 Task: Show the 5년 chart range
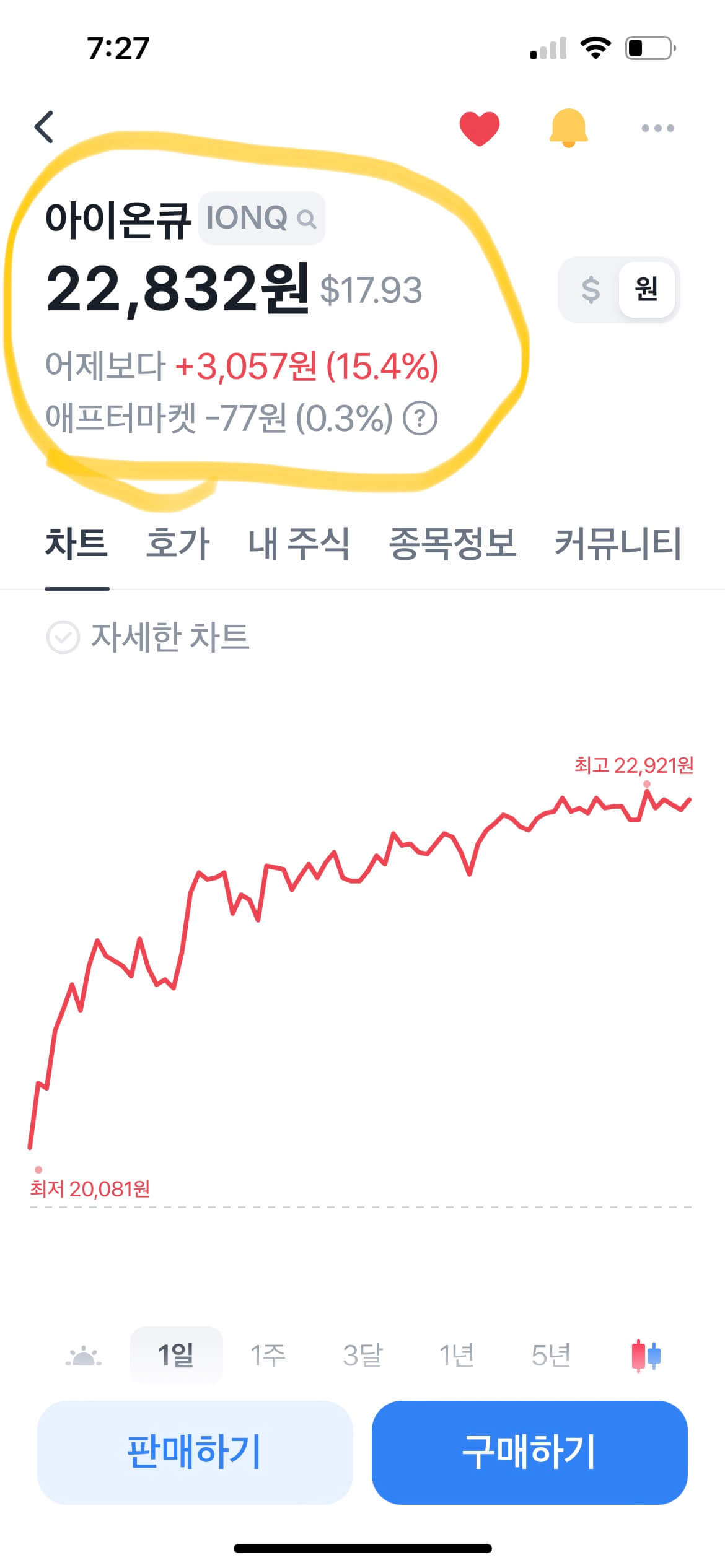click(551, 1356)
